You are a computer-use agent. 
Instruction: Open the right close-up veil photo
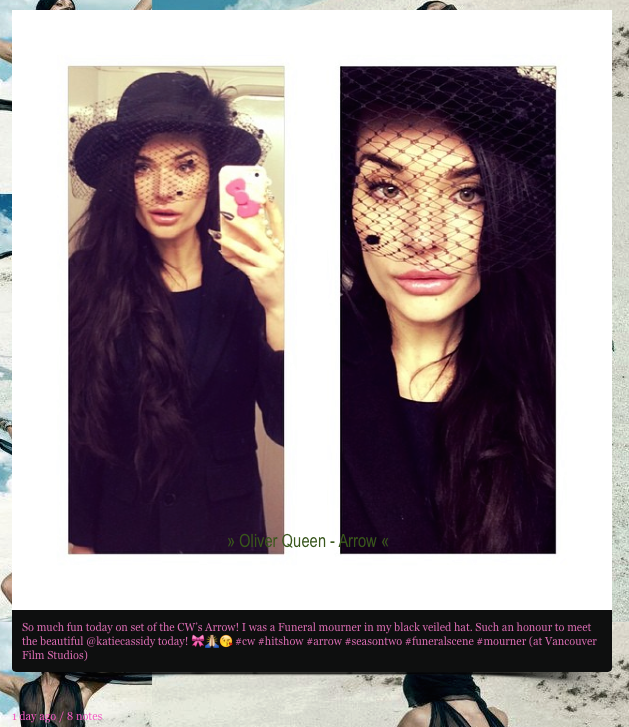pos(447,309)
